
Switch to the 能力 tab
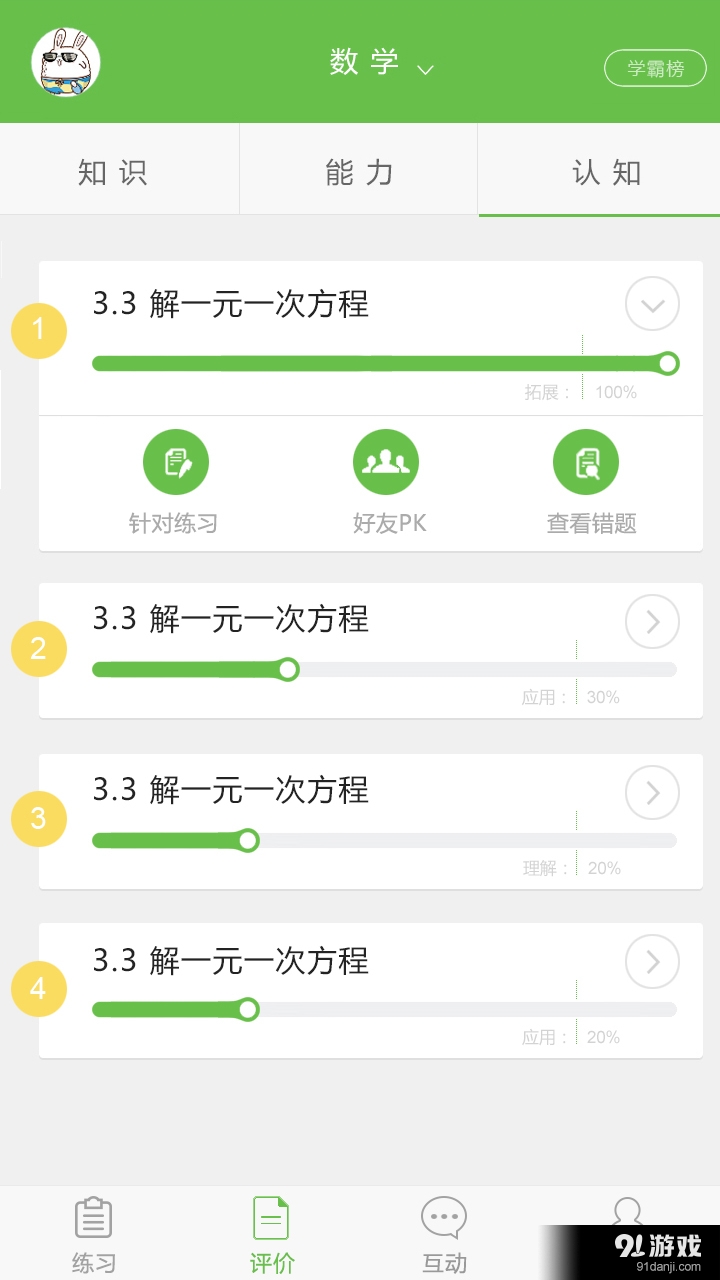[x=358, y=170]
